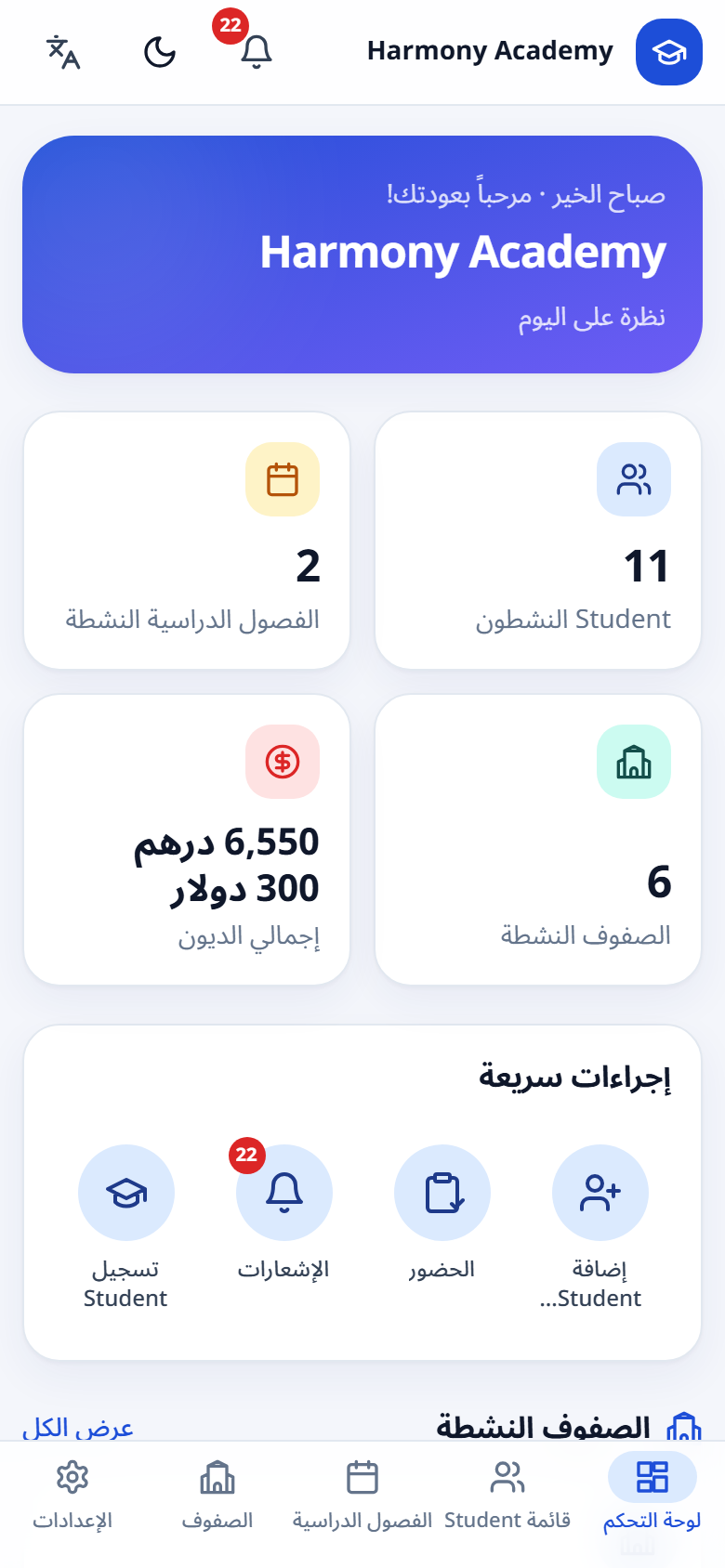The height and width of the screenshot is (1568, 725).
Task: Open the language translation icon
Action: click(63, 52)
